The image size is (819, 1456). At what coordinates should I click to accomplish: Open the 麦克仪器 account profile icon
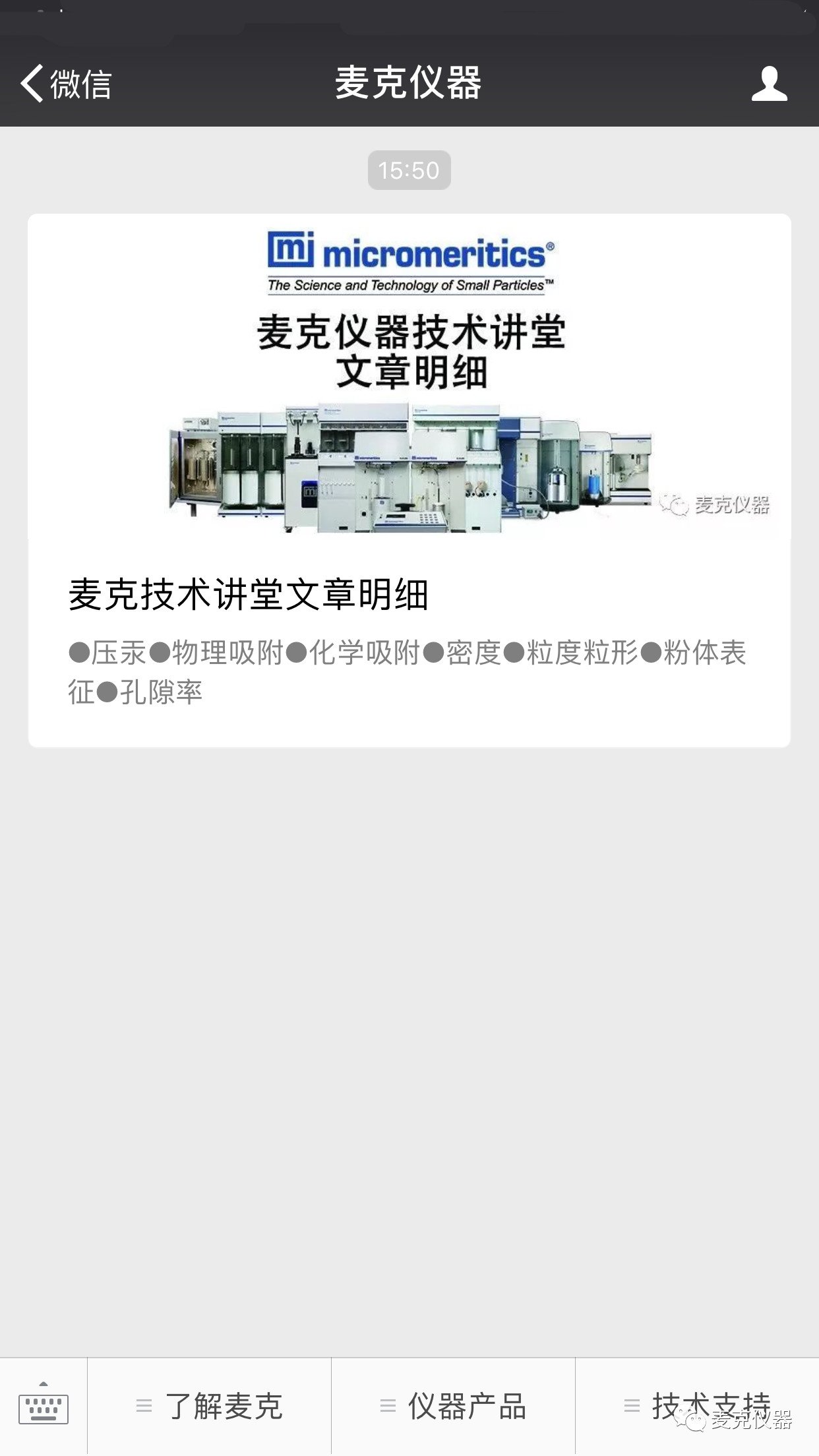[769, 84]
